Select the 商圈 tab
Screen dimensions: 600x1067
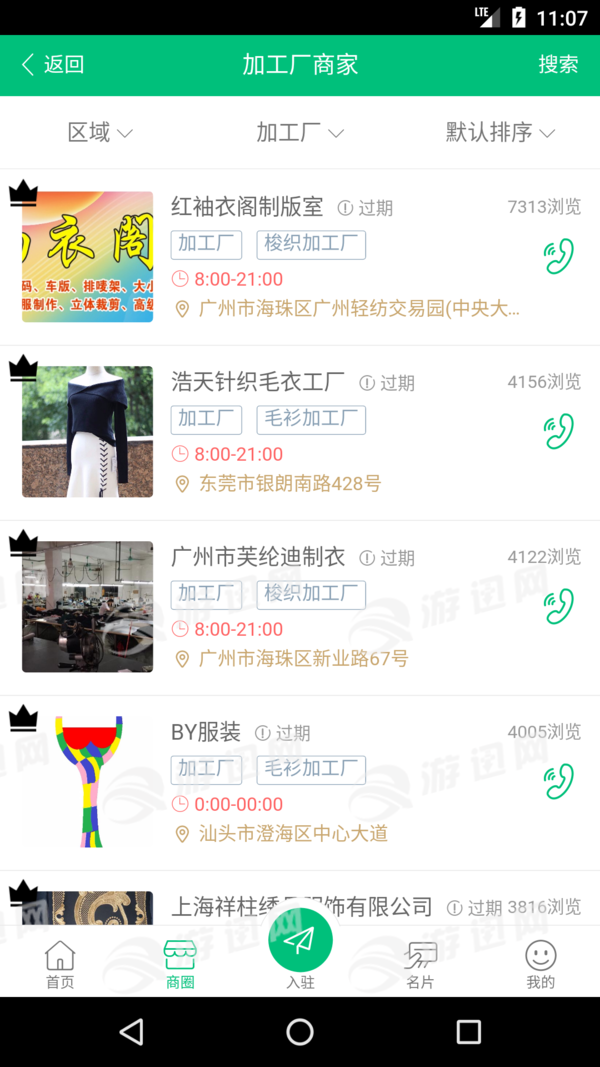click(x=180, y=965)
